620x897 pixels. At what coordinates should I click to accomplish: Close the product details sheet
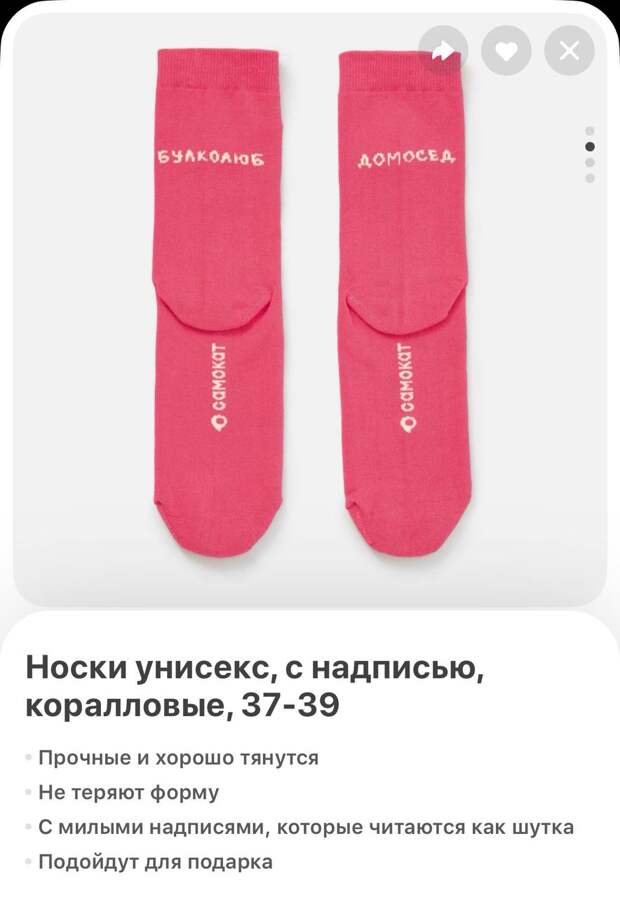point(569,51)
